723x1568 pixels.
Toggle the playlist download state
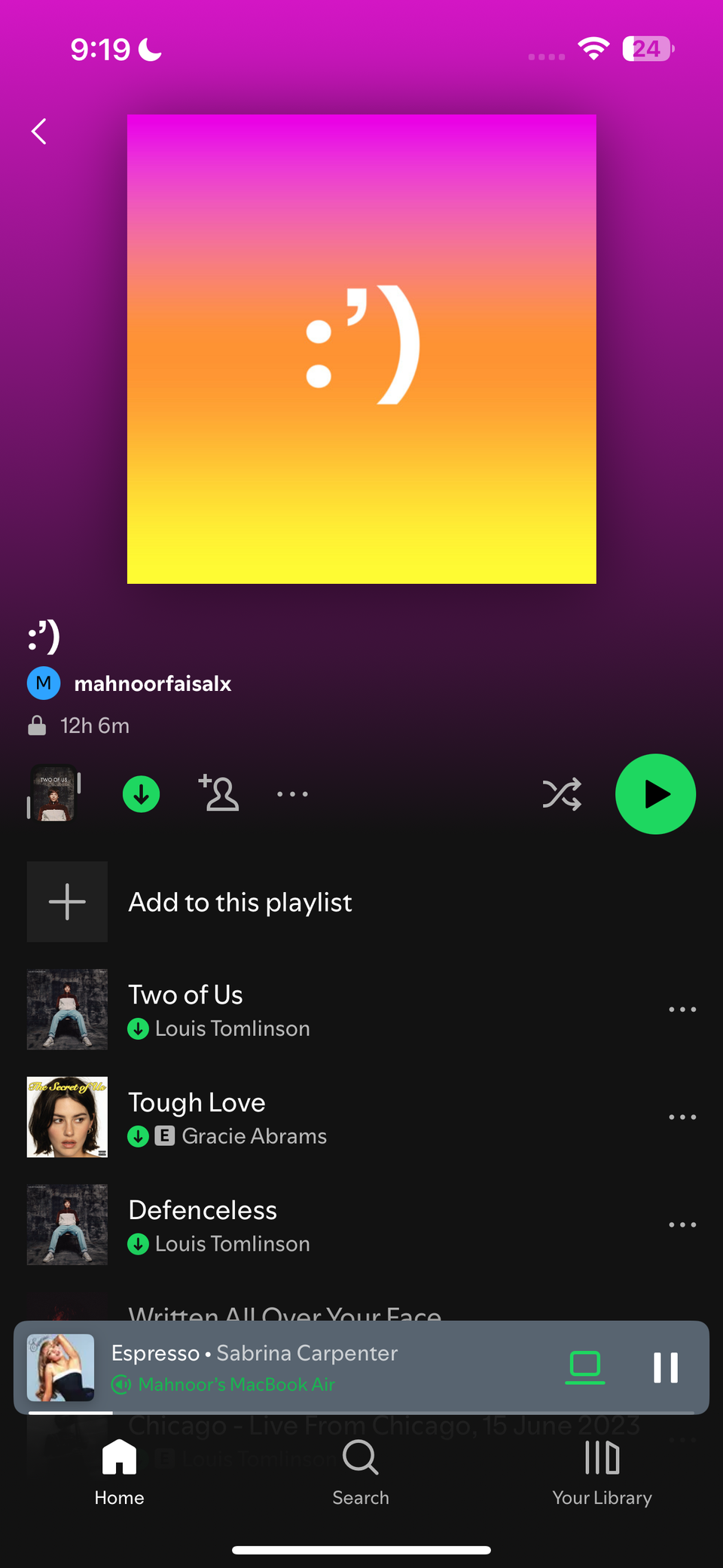click(141, 793)
